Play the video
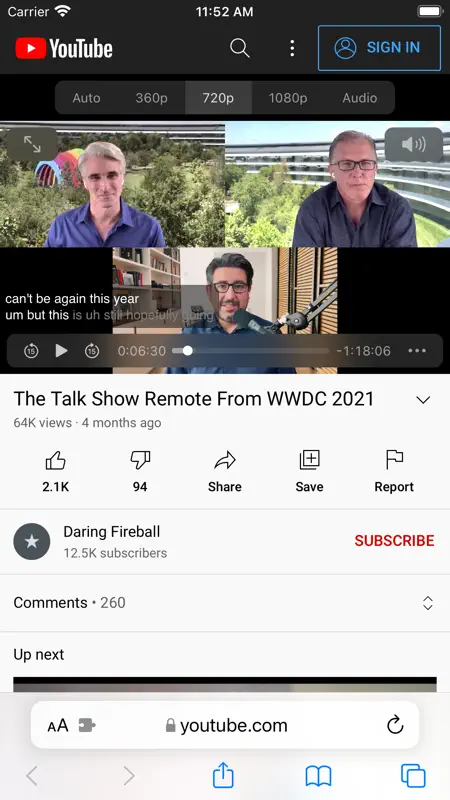The height and width of the screenshot is (800, 450). tap(61, 351)
